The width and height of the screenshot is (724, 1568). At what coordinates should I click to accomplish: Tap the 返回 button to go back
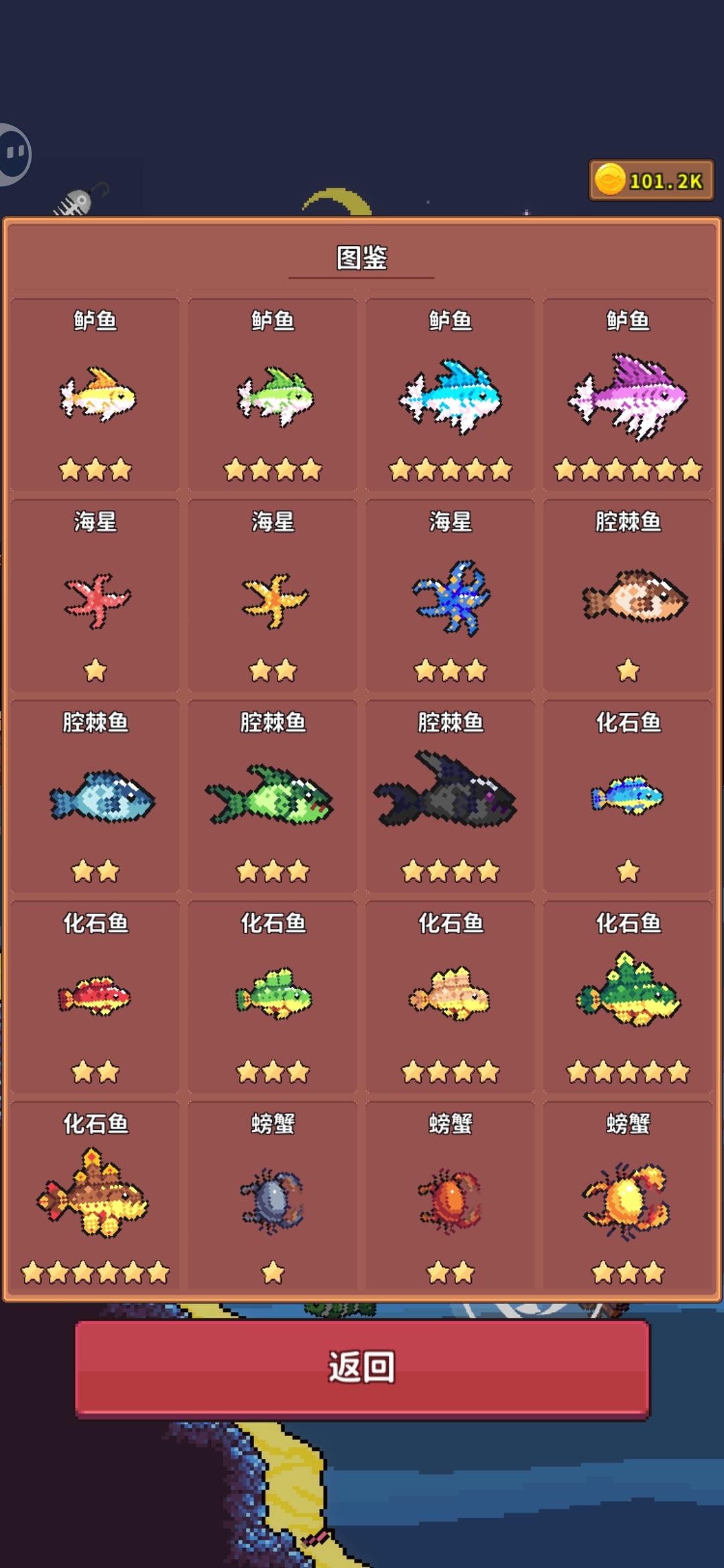(362, 1368)
